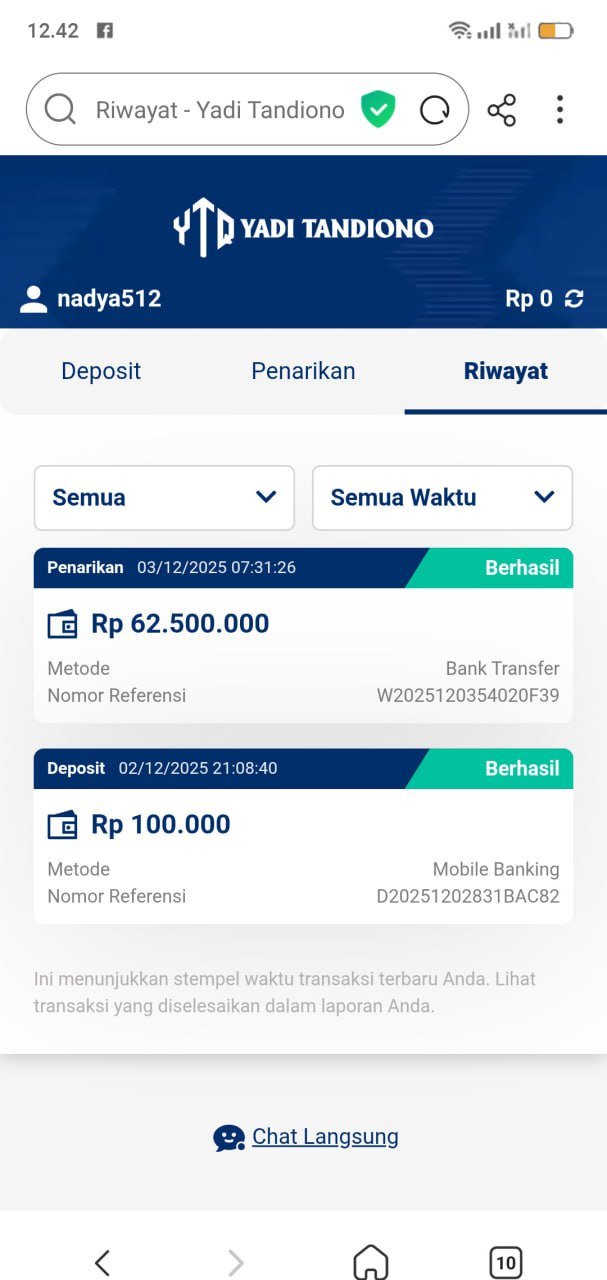Go back in the browser
Image resolution: width=607 pixels, height=1280 pixels.
[x=102, y=1263]
